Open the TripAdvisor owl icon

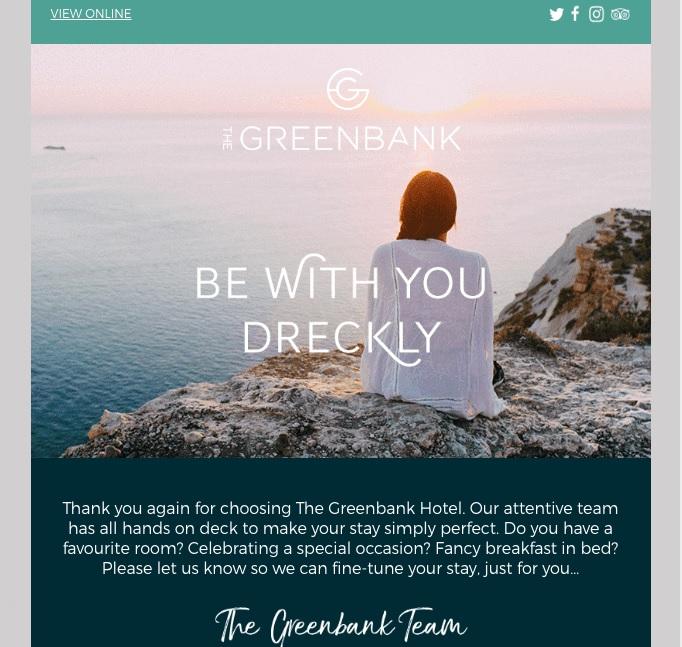pyautogui.click(x=620, y=14)
